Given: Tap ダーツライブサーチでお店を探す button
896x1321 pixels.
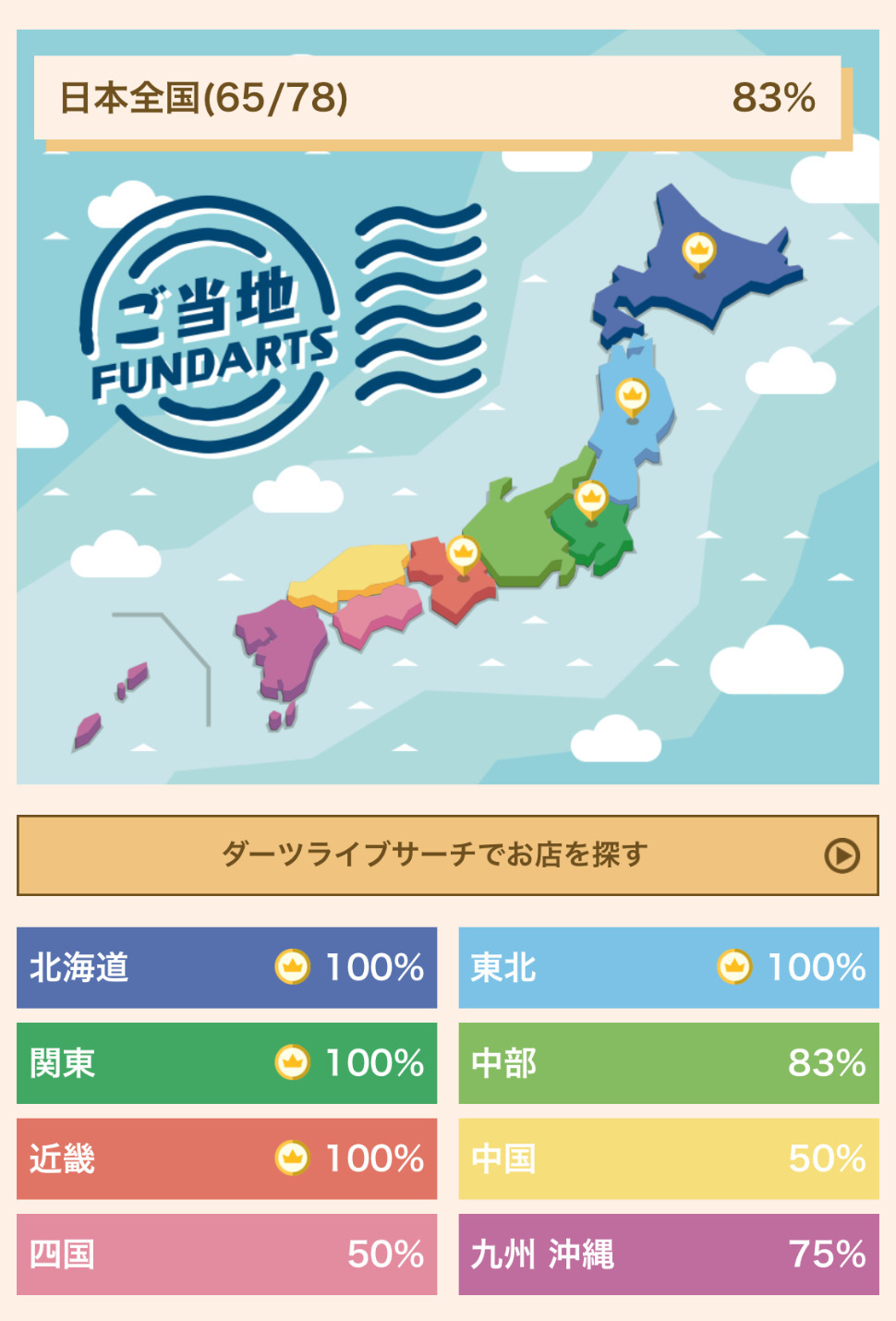Looking at the screenshot, I should [447, 854].
